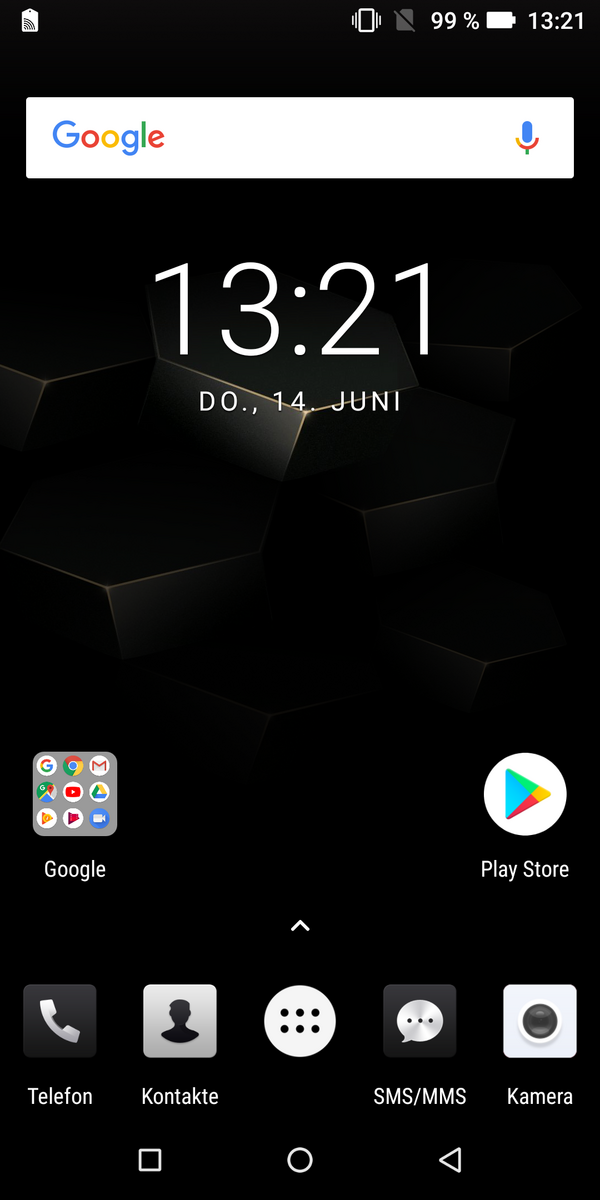600x1200 pixels.
Task: Open the Telefon app
Action: [x=60, y=1021]
